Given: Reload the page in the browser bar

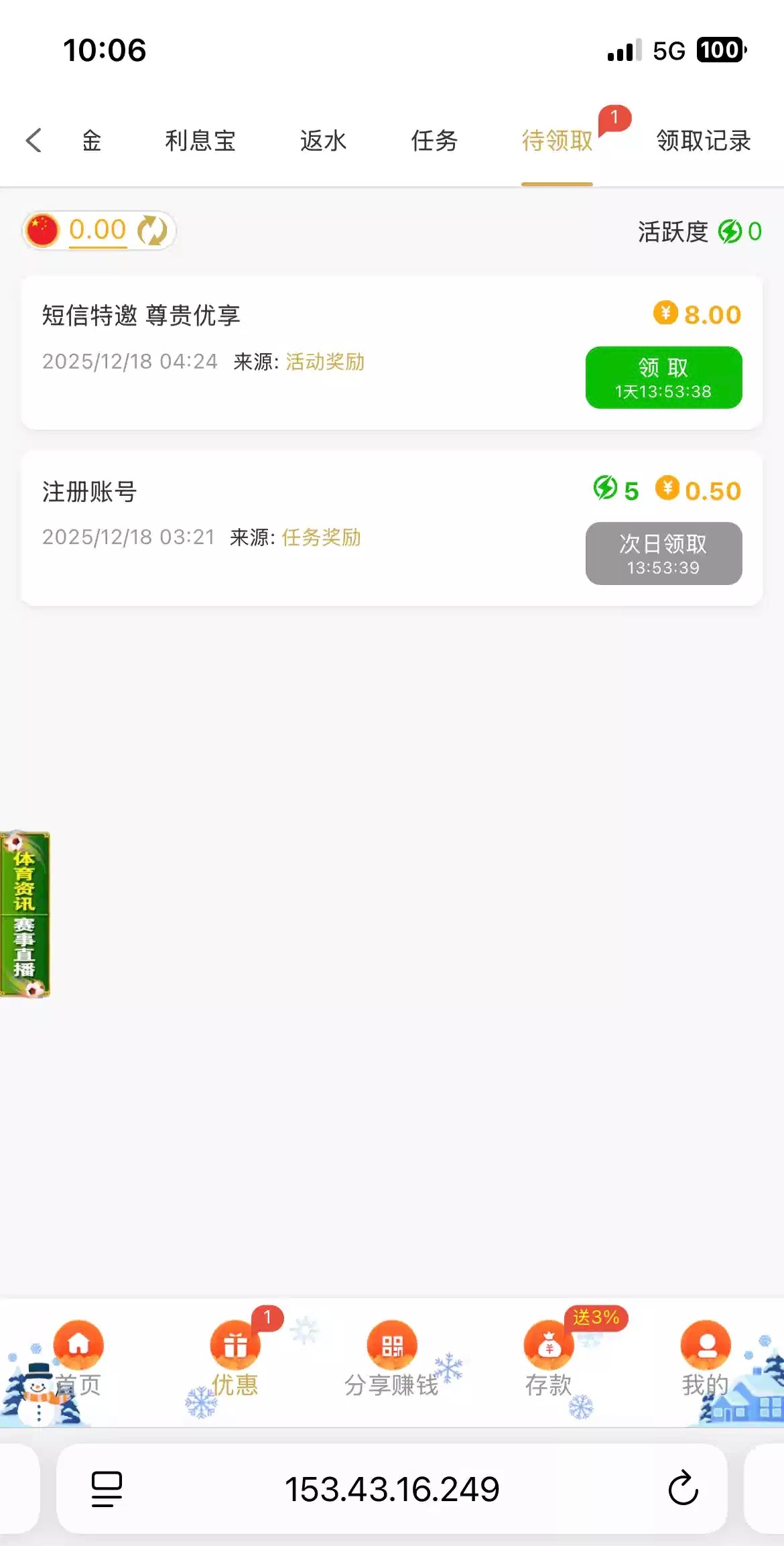Looking at the screenshot, I should 683,1488.
